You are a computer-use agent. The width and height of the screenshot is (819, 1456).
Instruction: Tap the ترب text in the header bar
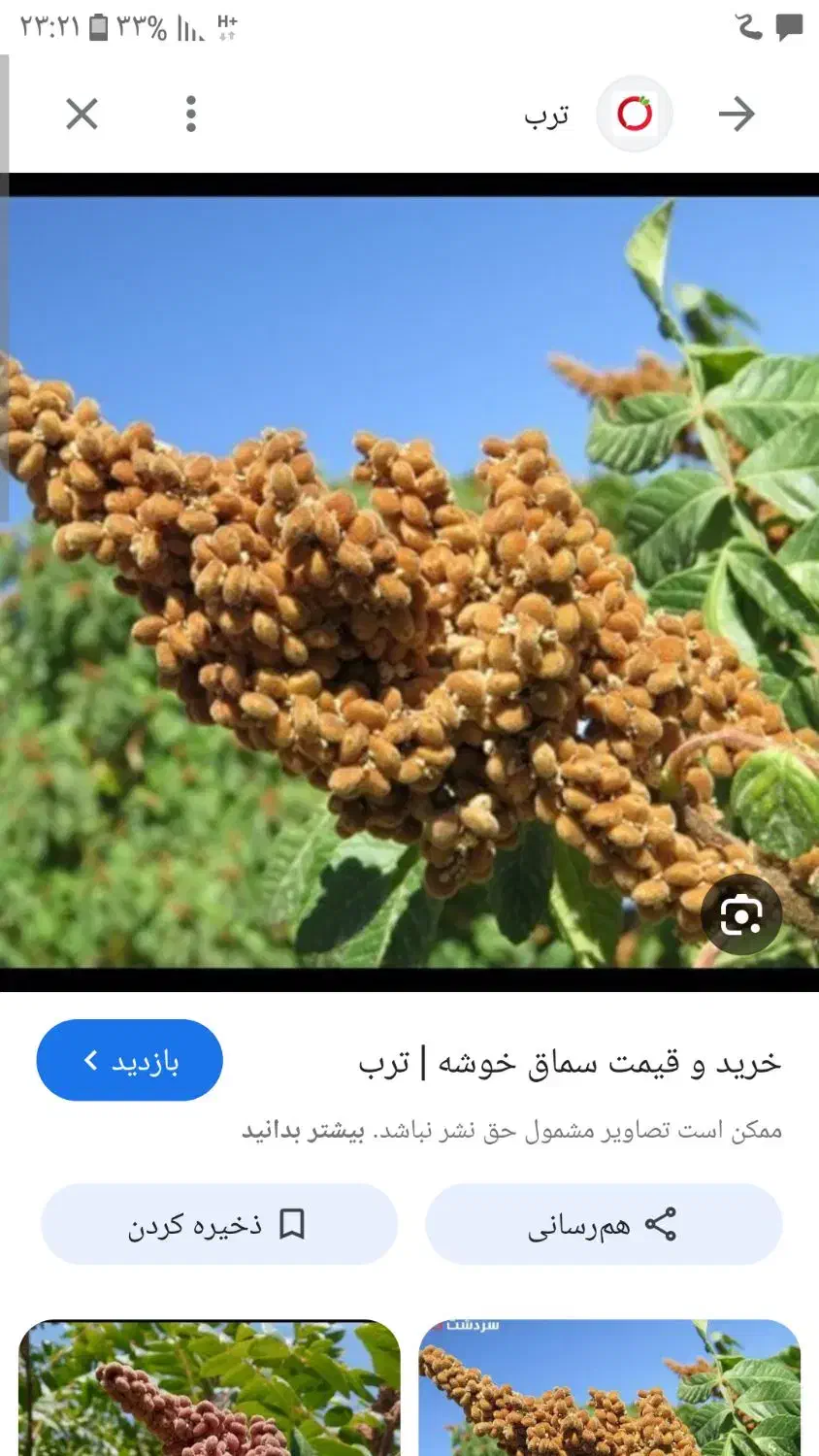[546, 113]
